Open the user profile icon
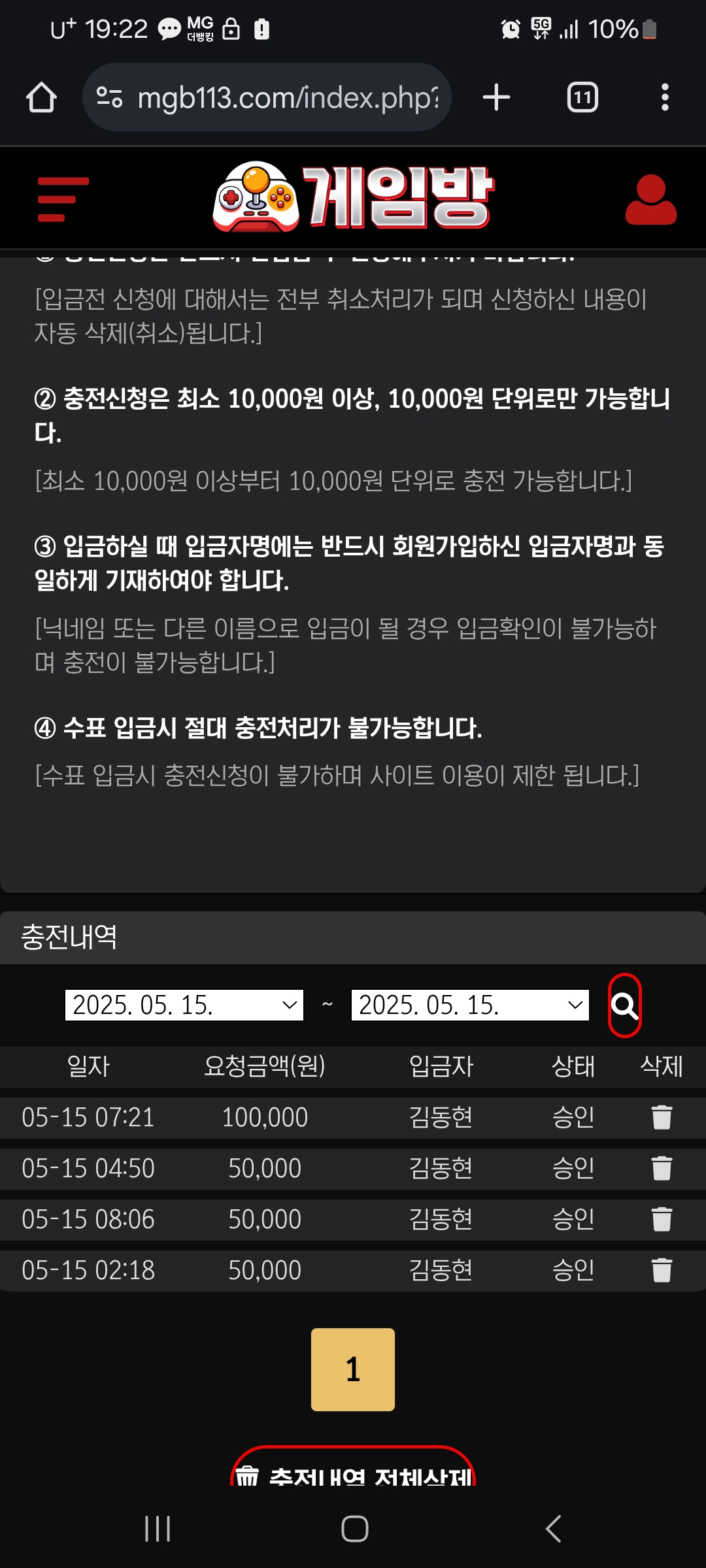 tap(650, 199)
